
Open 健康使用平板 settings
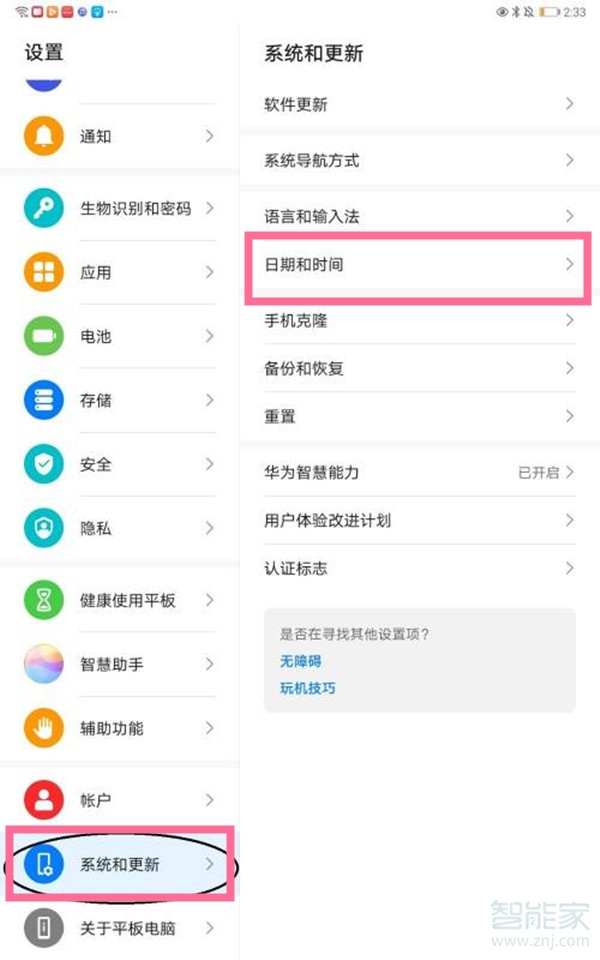pyautogui.click(x=119, y=600)
